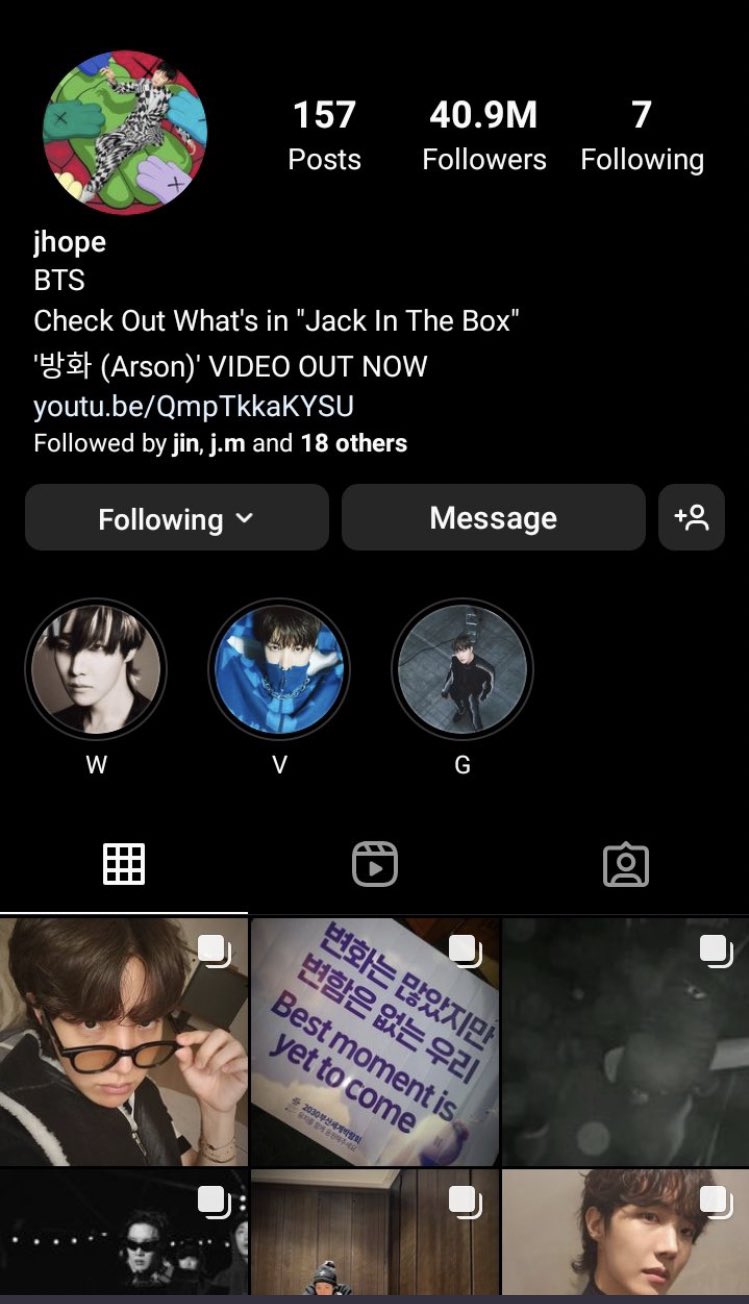The width and height of the screenshot is (749, 1304).
Task: Open the 'Best moment is yet to come' post
Action: 375,1042
